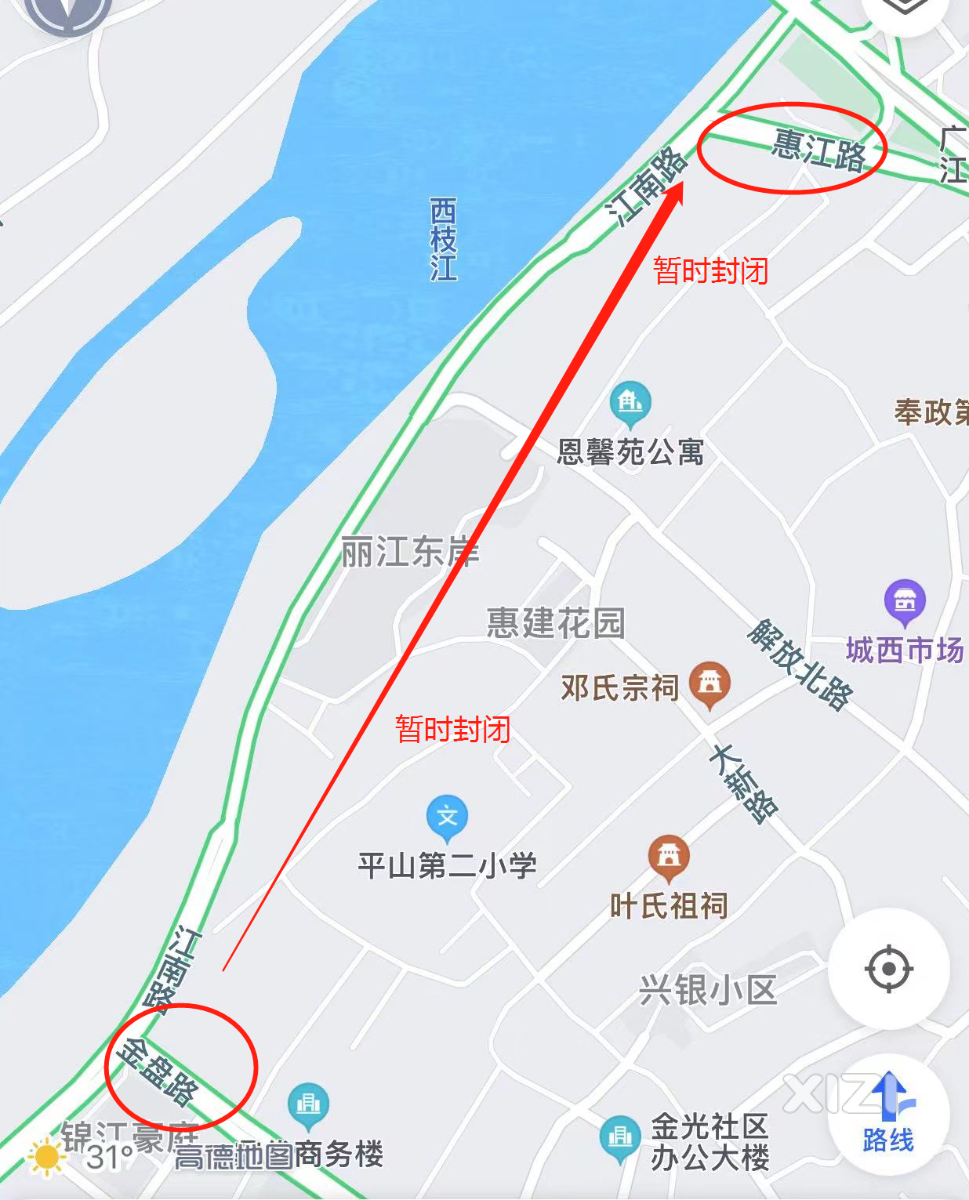Check the 31° weather indicator
Image resolution: width=969 pixels, height=1200 pixels.
point(85,1157)
